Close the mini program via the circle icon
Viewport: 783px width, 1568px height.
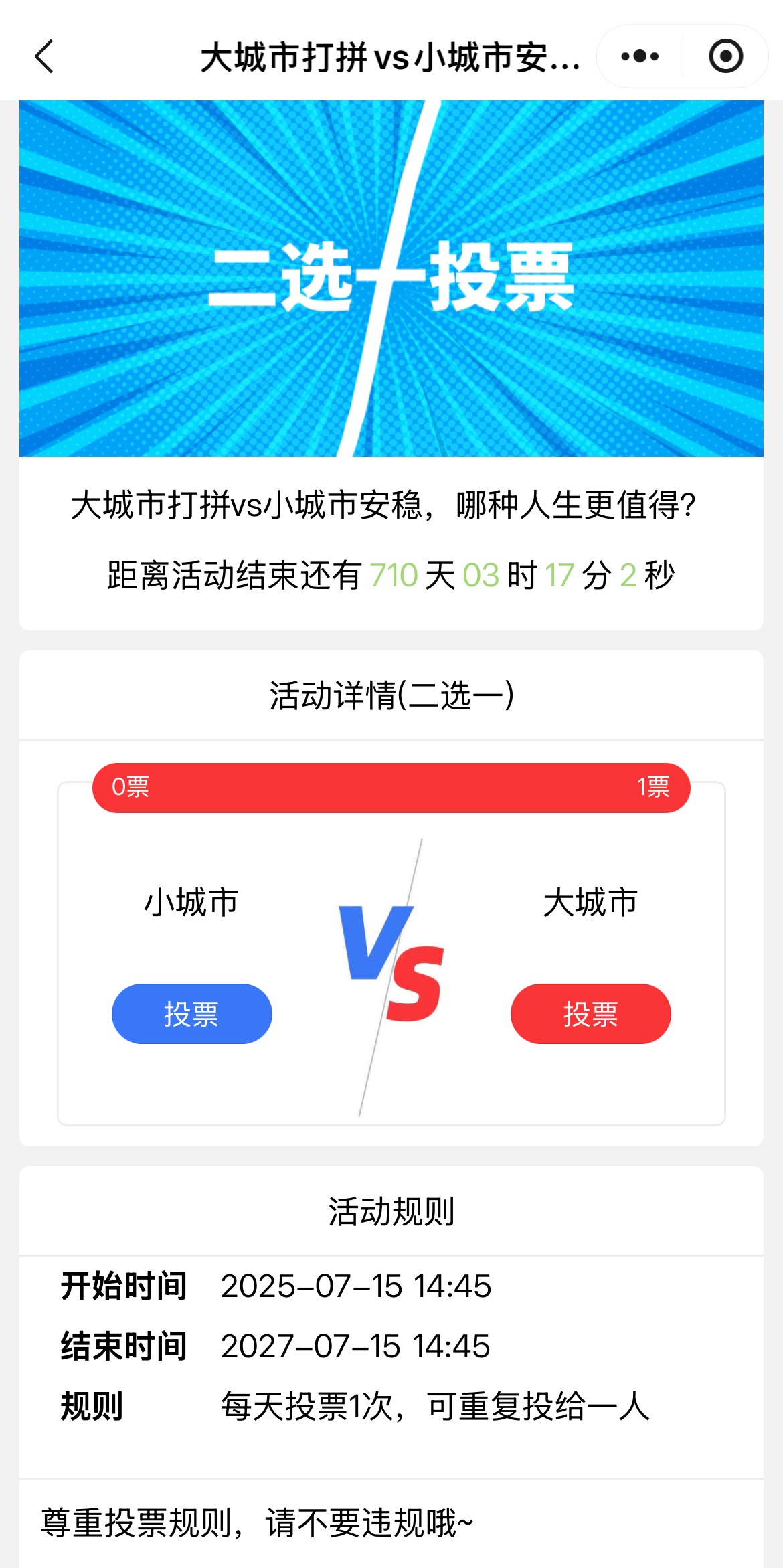725,56
